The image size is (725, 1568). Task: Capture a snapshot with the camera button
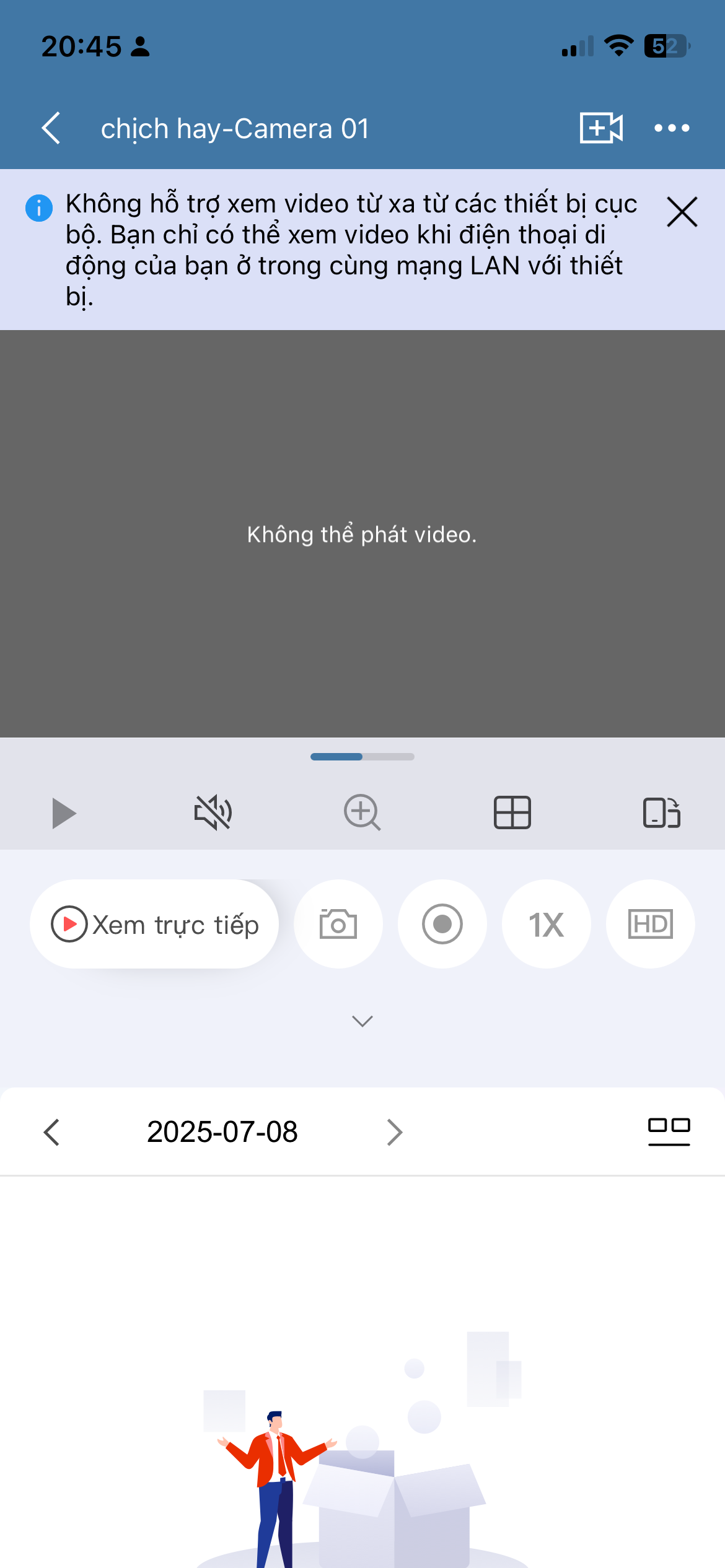coord(338,925)
